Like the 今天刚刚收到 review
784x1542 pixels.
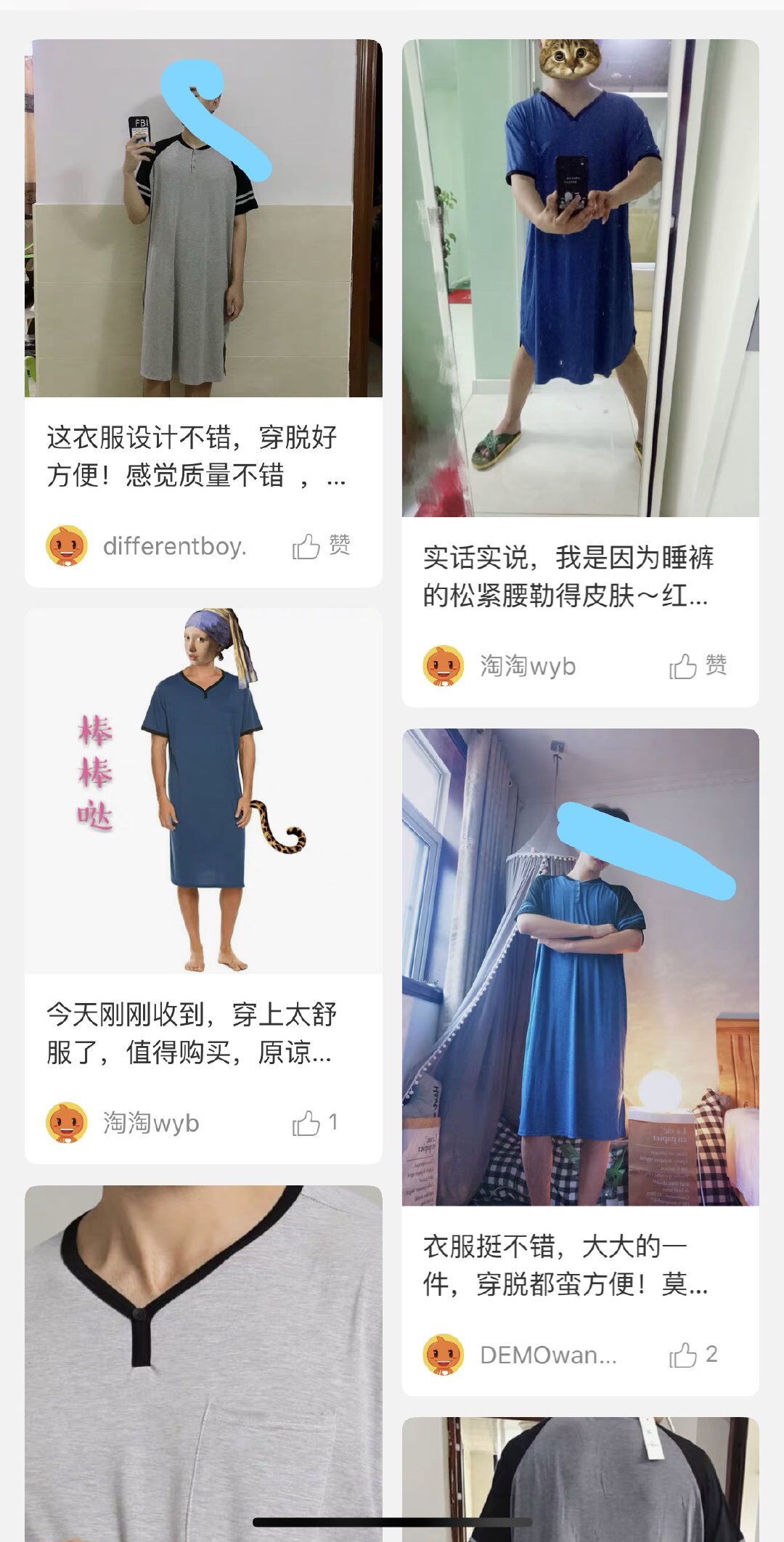pos(314,1123)
